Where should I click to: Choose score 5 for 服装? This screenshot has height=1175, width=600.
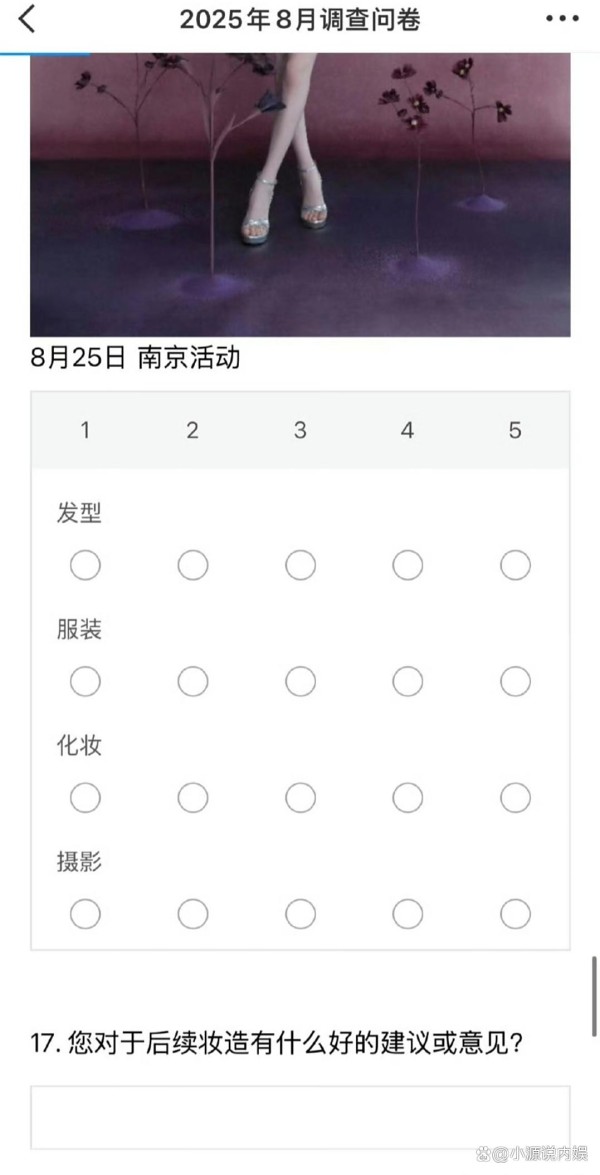[x=515, y=682]
